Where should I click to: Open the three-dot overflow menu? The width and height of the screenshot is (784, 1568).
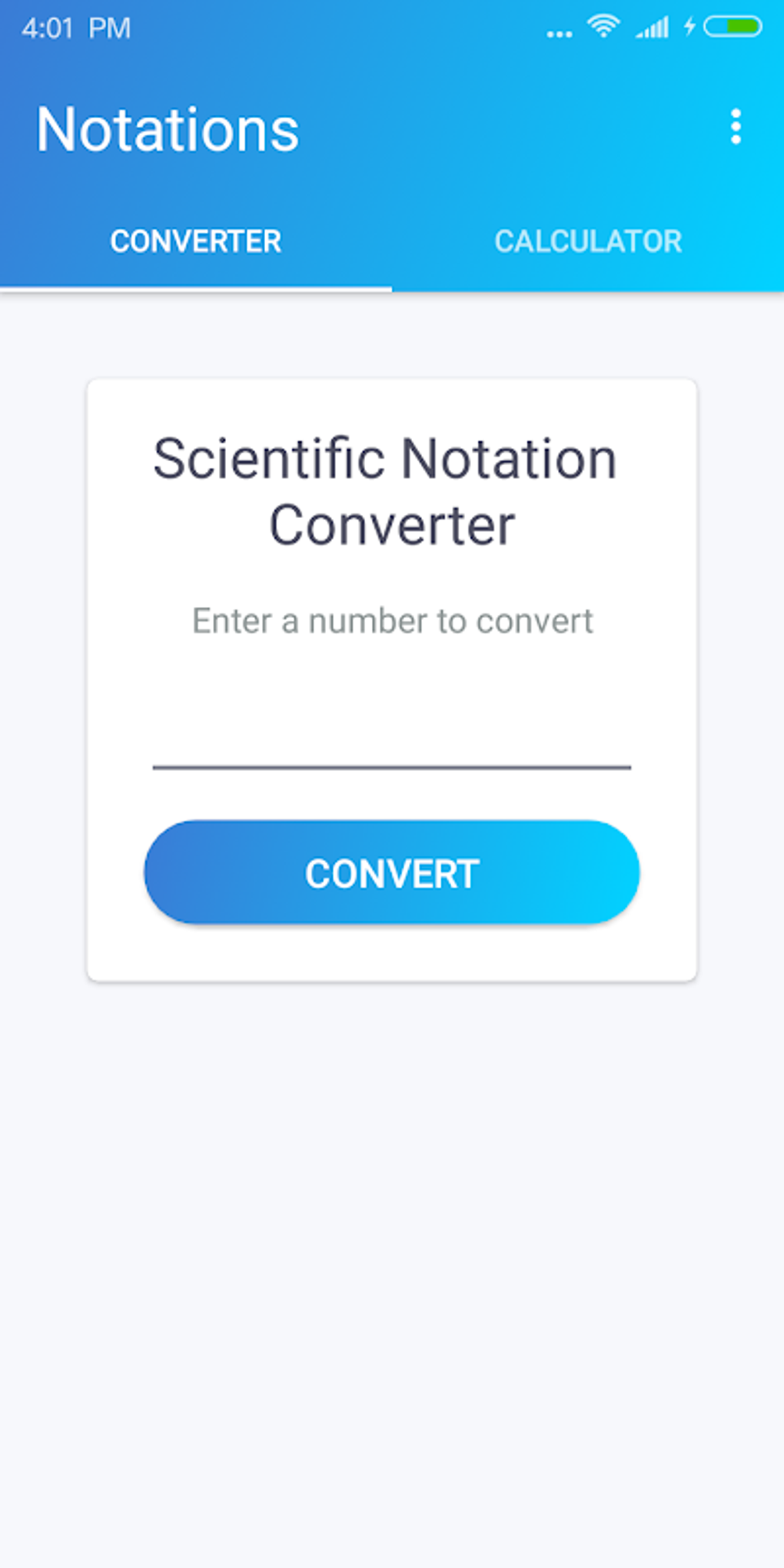pos(736,127)
